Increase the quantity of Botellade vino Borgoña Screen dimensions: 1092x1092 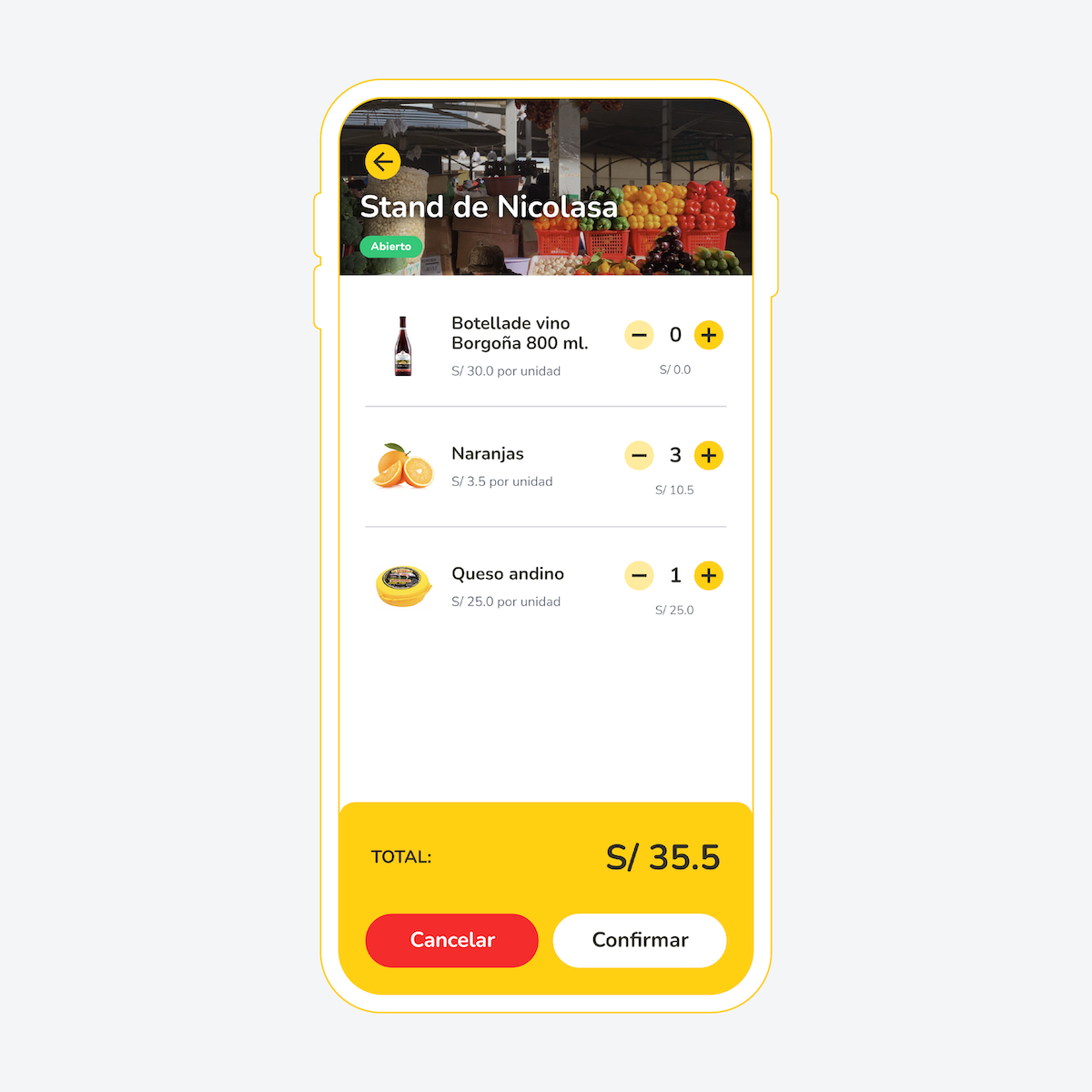point(709,335)
